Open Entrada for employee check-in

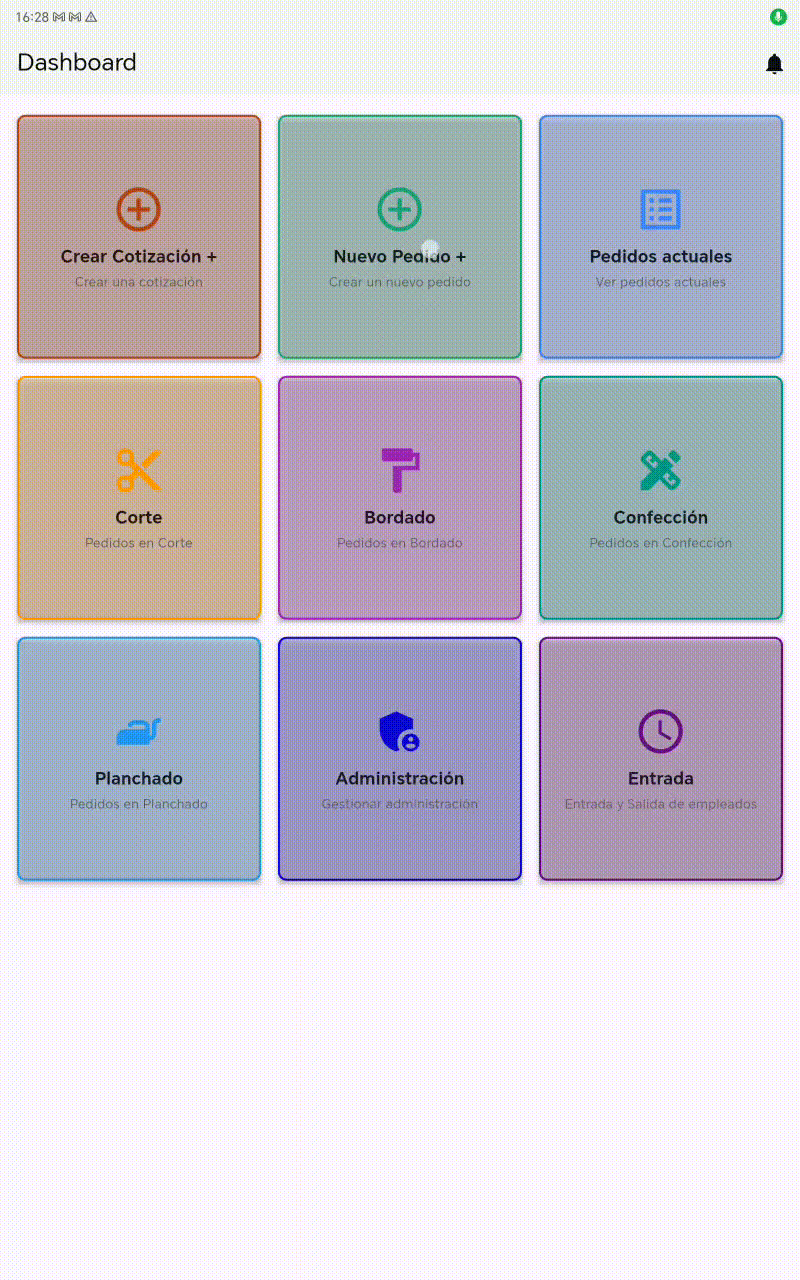click(661, 759)
